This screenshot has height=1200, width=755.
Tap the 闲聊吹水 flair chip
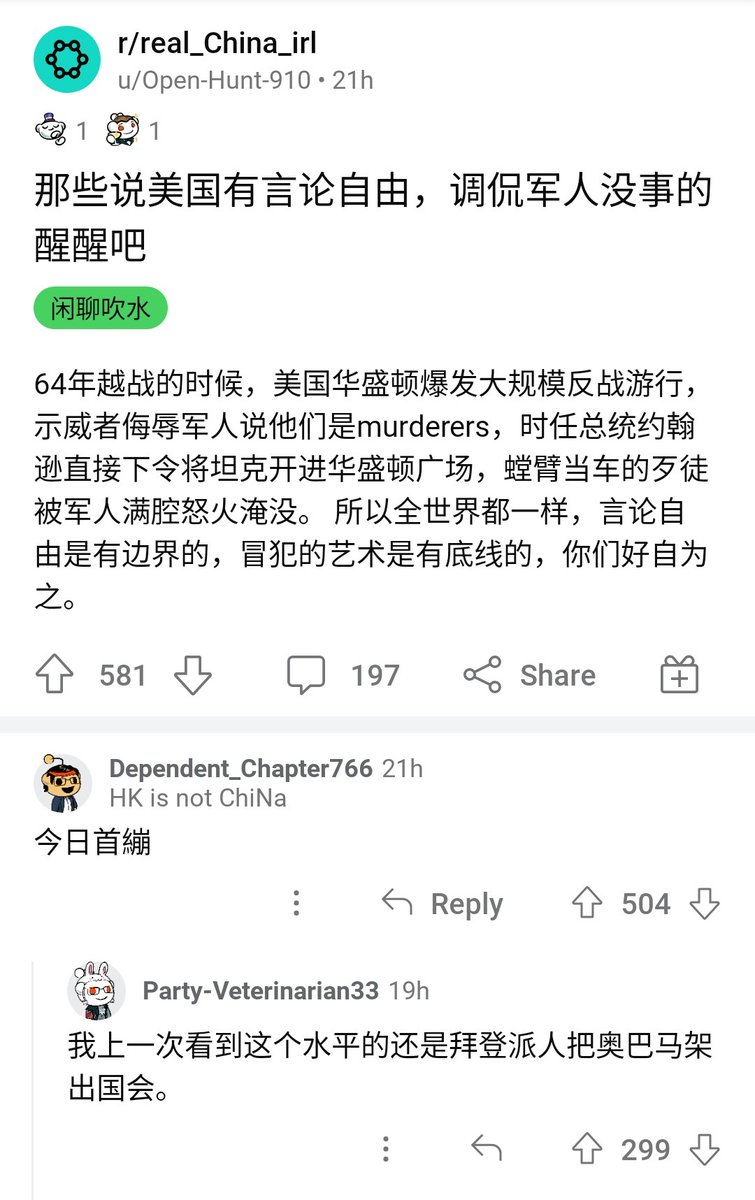100,309
